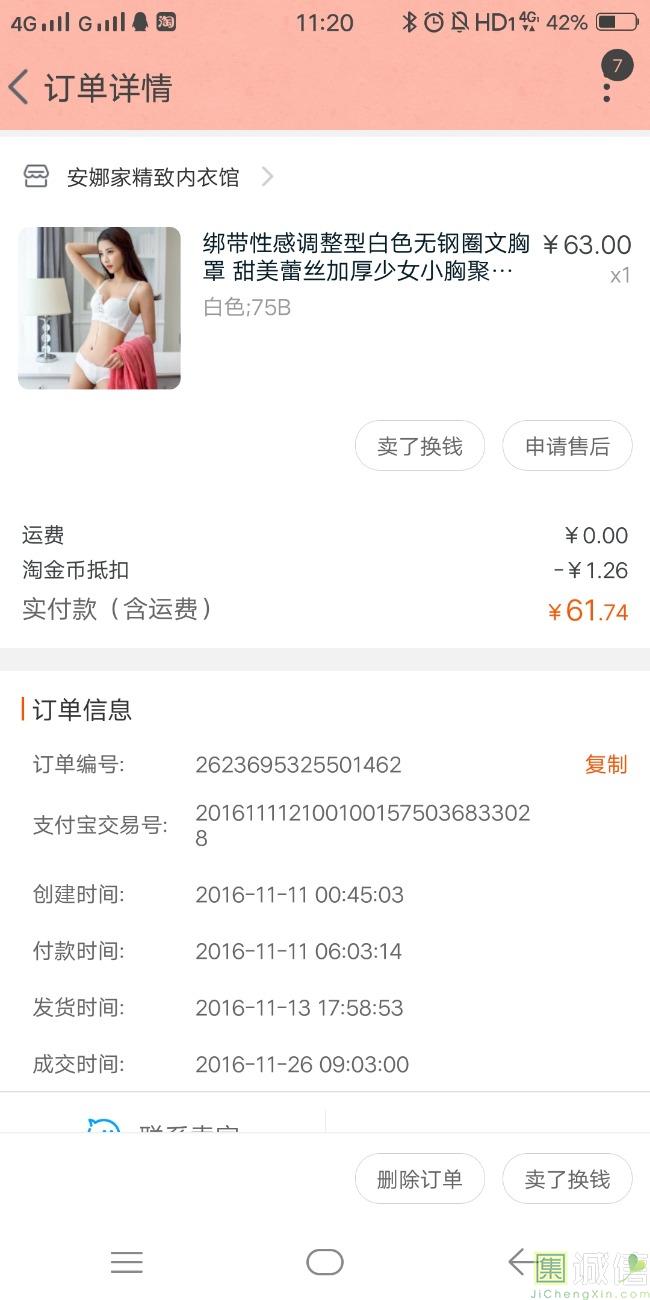Tap 申请售后 to request after-sales service

click(567, 446)
